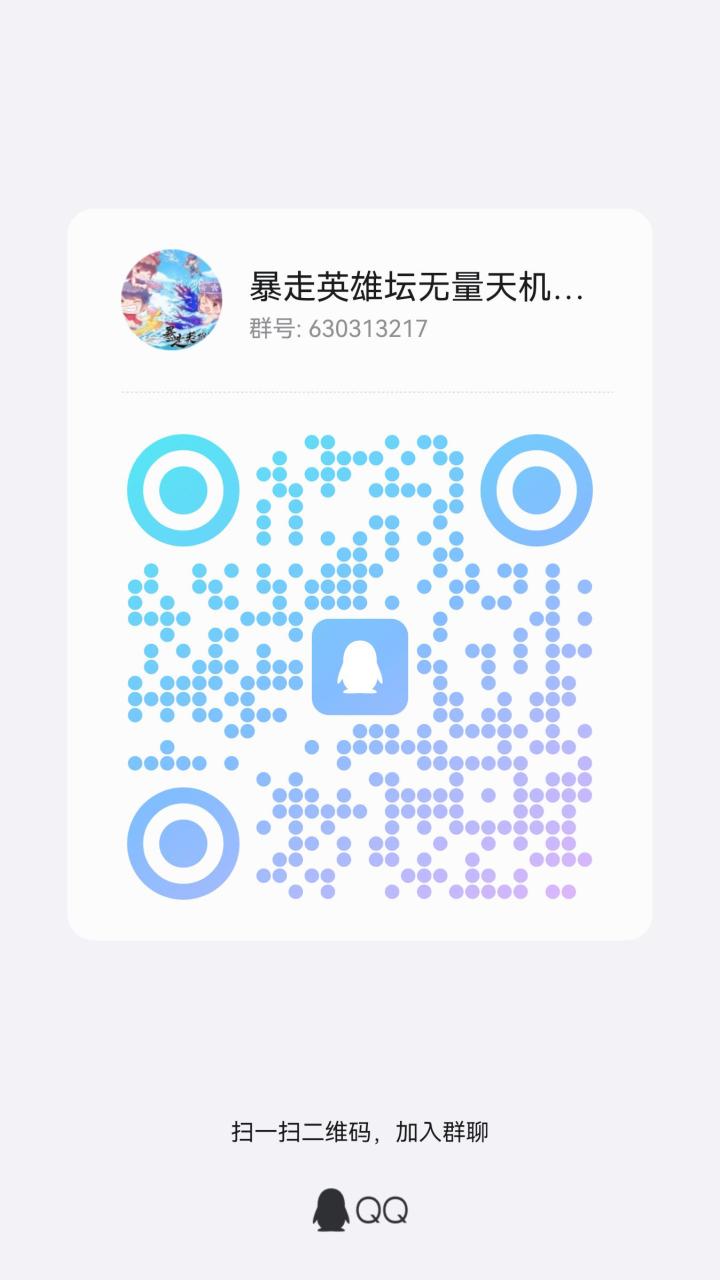Viewport: 720px width, 1280px height.
Task: Tap the gray background outside the card
Action: (x=360, y=100)
